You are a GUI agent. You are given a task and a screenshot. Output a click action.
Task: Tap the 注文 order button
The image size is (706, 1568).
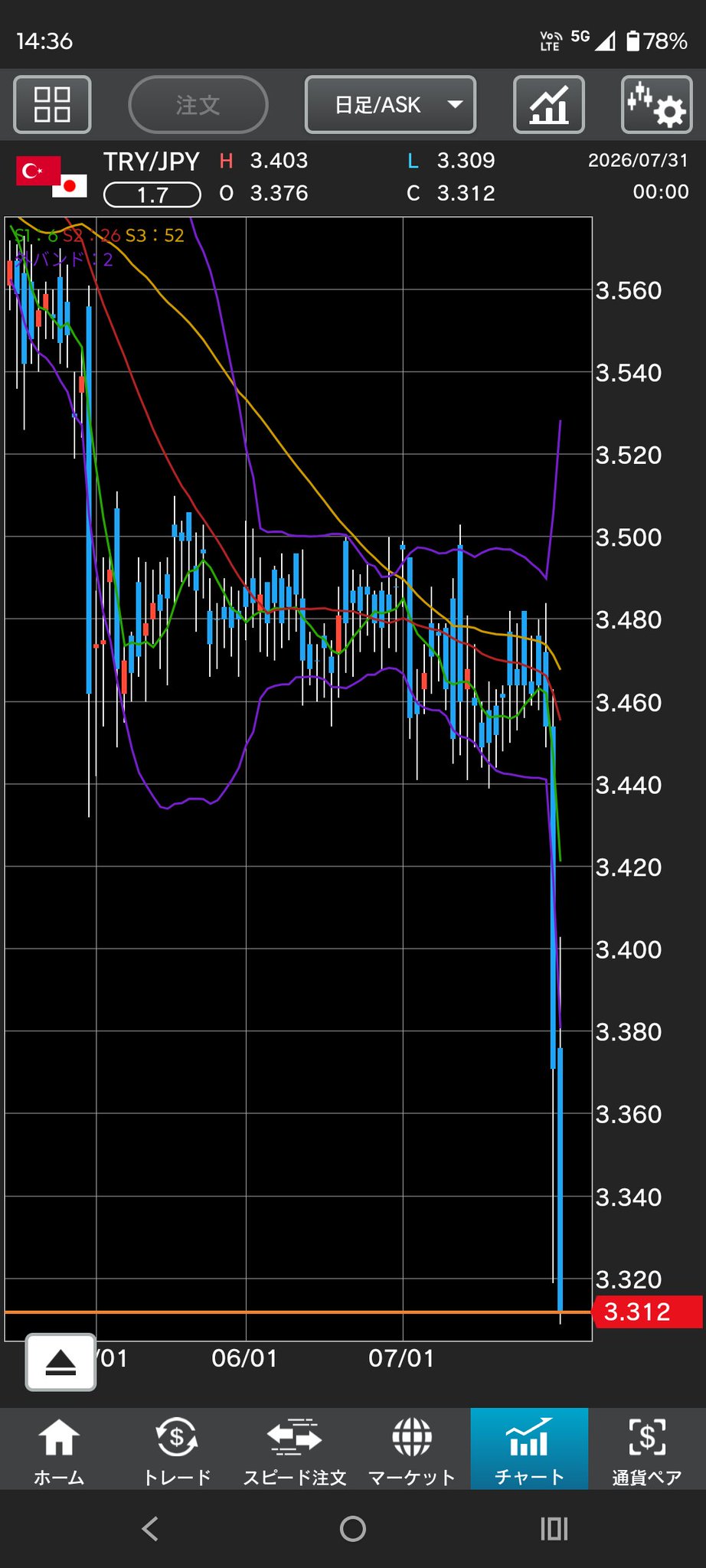click(198, 105)
